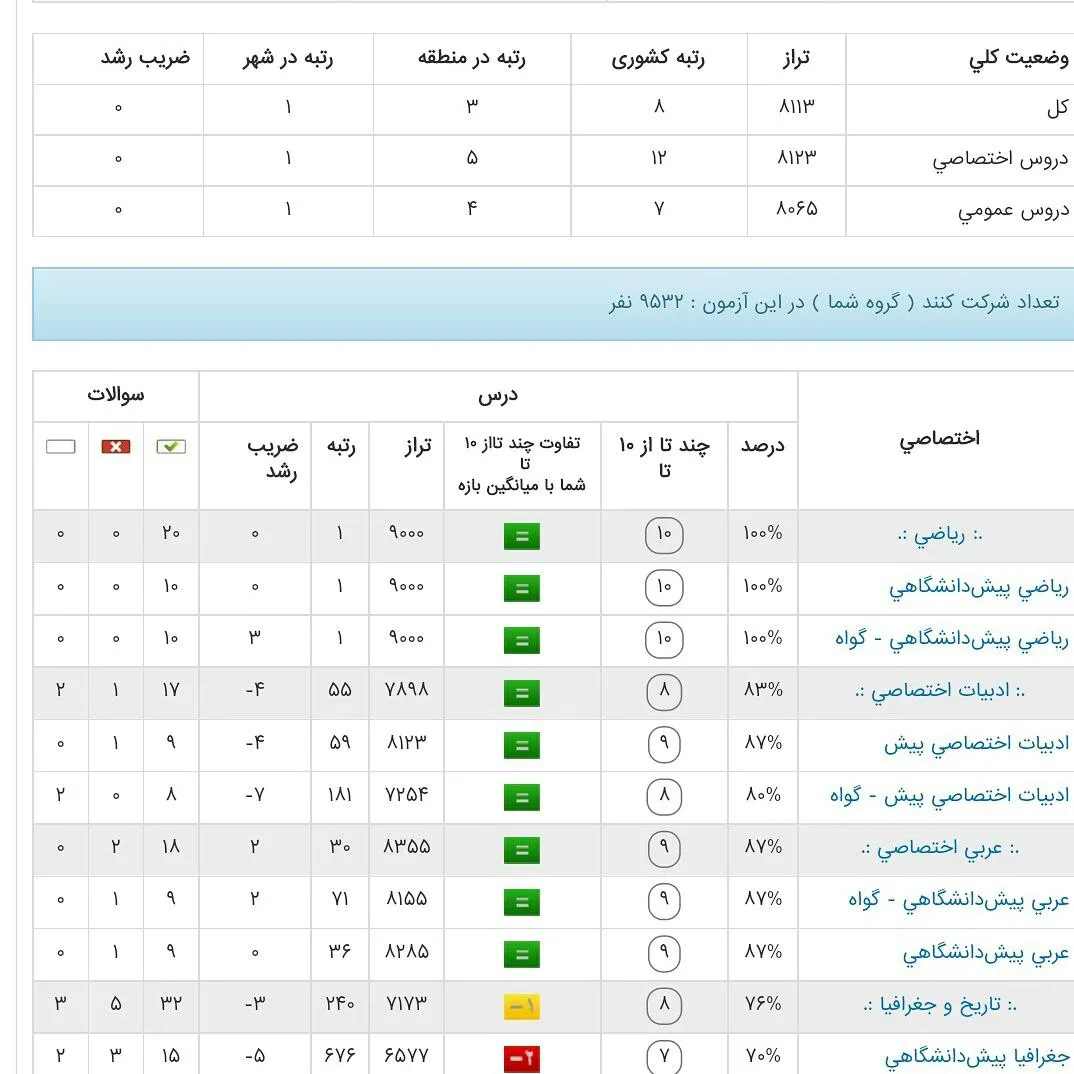
Task: Open the عربی پیش‌دانشگاهی link
Action: tap(986, 953)
